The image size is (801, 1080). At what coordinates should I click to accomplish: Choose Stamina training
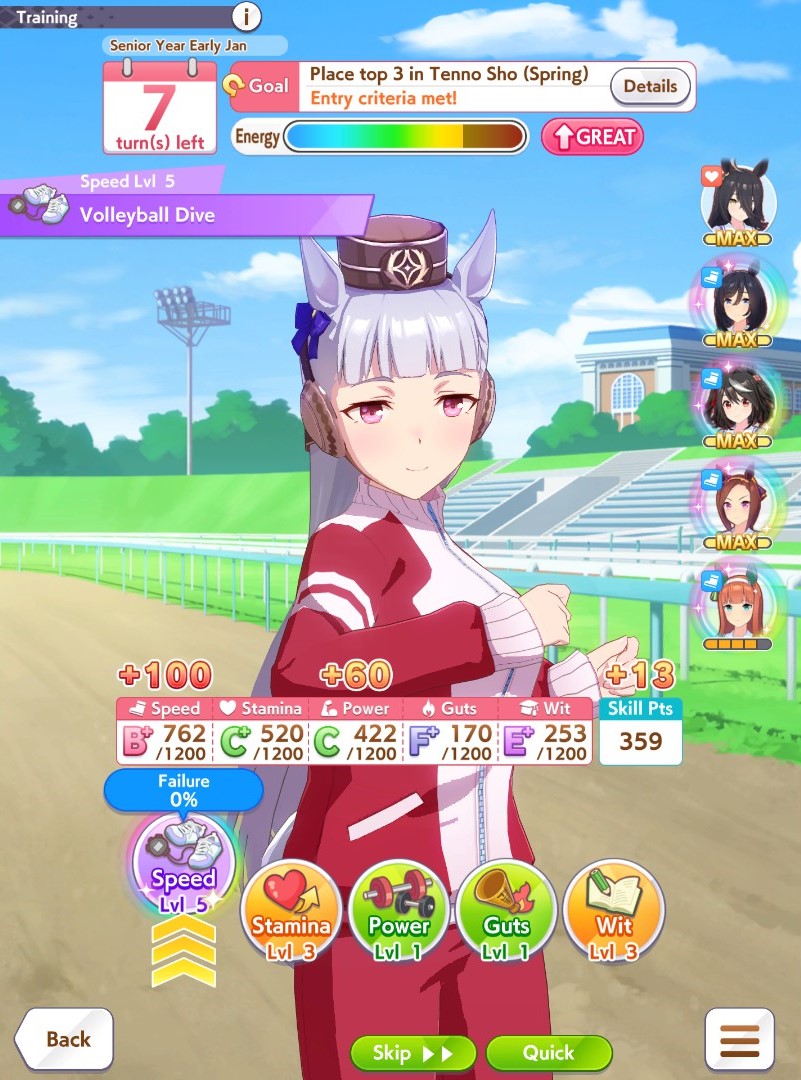[291, 912]
